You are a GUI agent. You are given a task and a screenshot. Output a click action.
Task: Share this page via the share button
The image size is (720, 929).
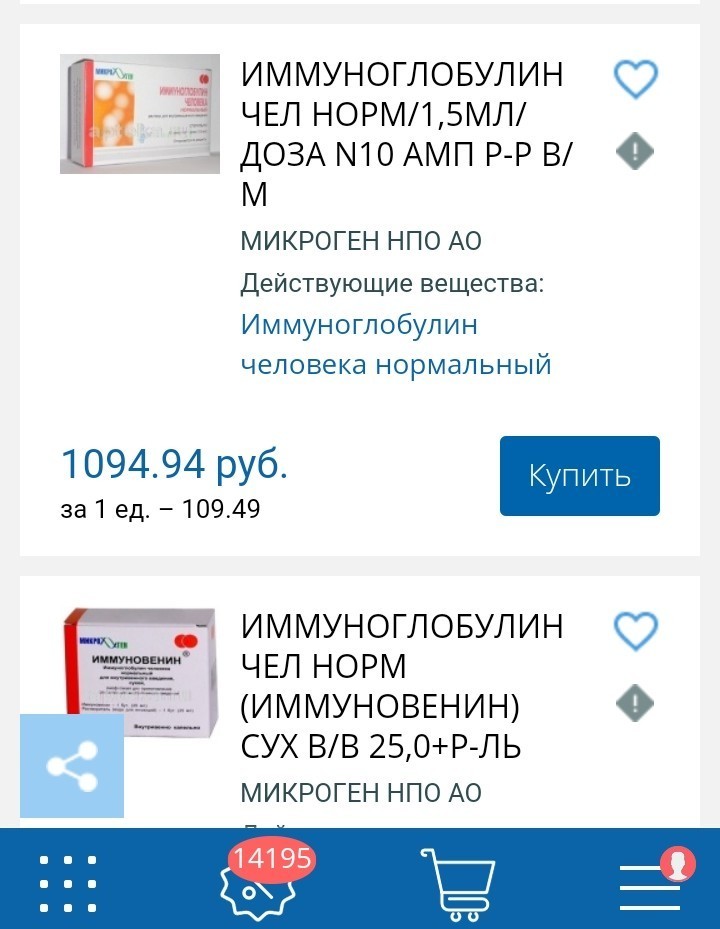coord(72,766)
